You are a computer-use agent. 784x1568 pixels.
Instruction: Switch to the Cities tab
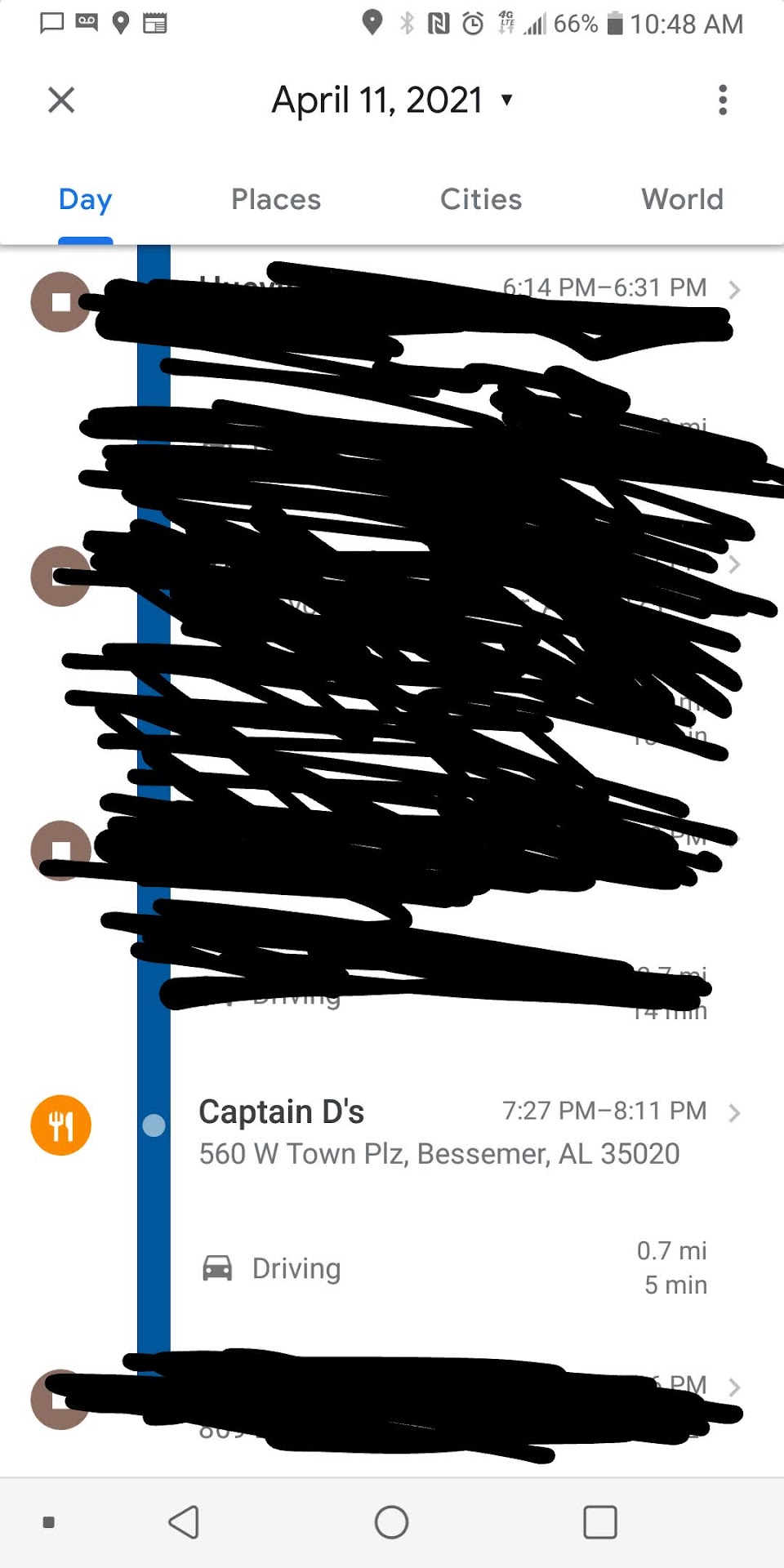coord(481,200)
